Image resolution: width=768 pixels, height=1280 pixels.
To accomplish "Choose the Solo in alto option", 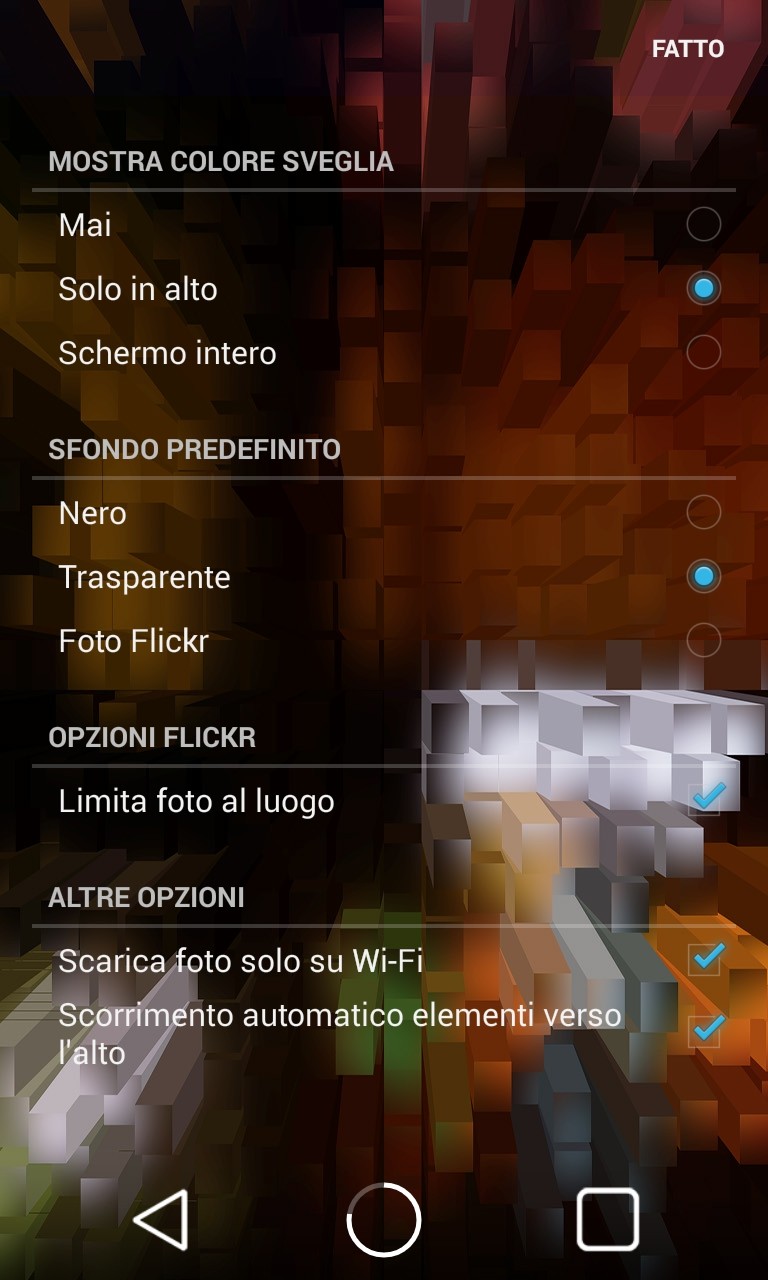I will (x=384, y=288).
